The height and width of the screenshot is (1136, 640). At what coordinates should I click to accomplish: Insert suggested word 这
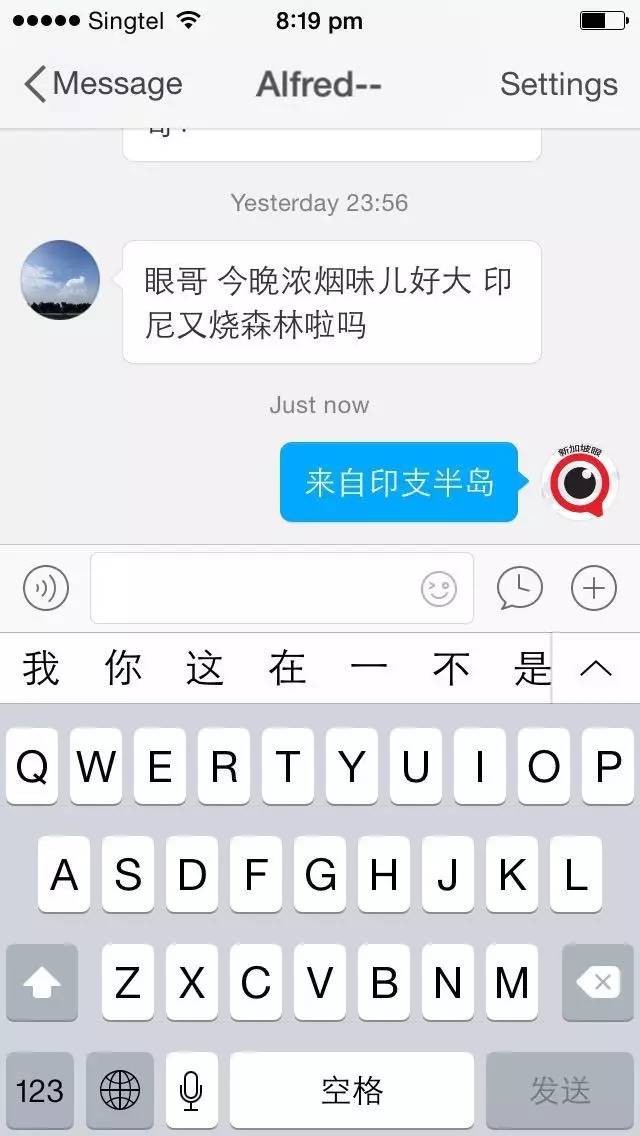coord(204,668)
